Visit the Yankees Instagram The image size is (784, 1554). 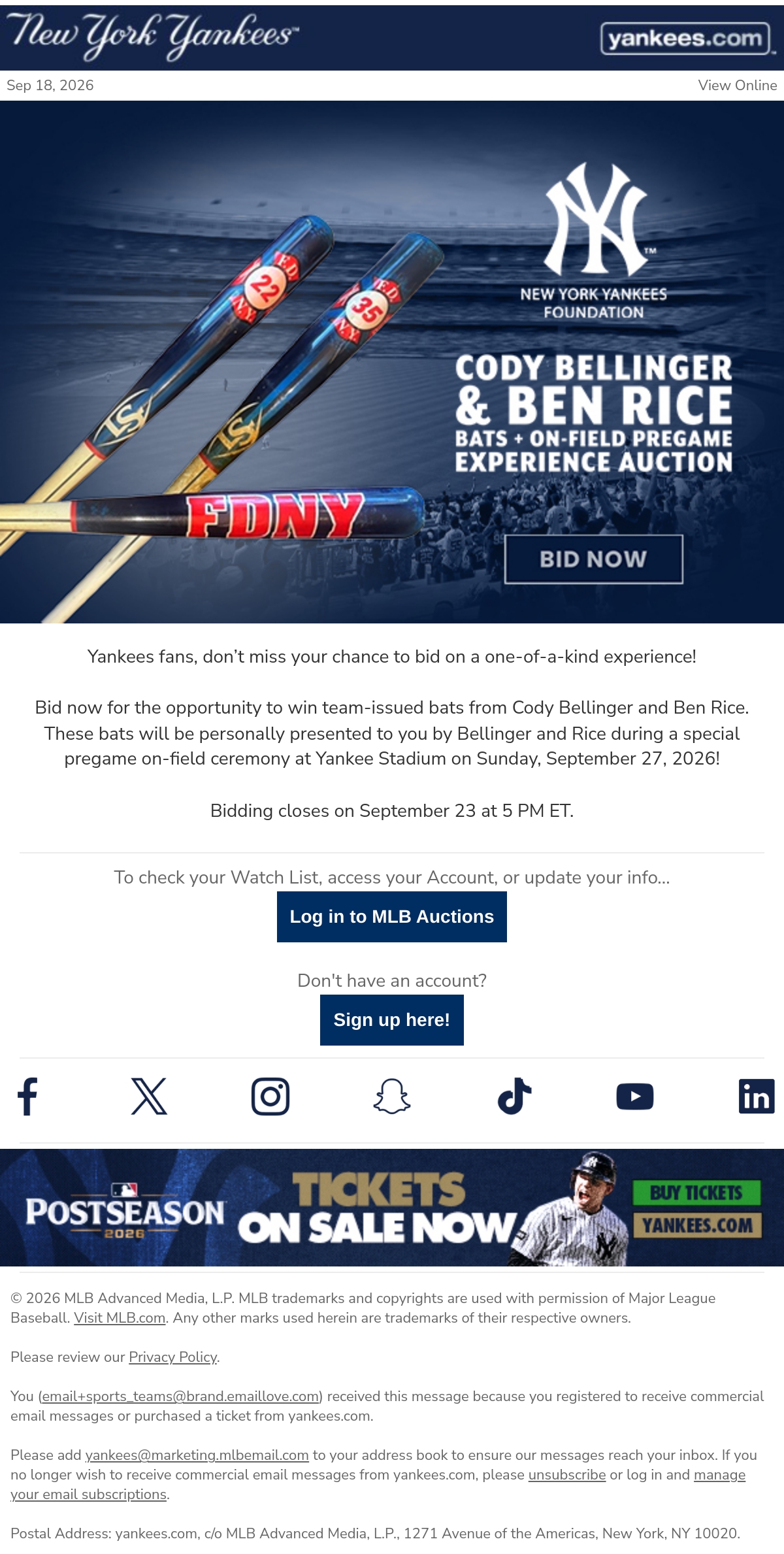pos(270,1096)
